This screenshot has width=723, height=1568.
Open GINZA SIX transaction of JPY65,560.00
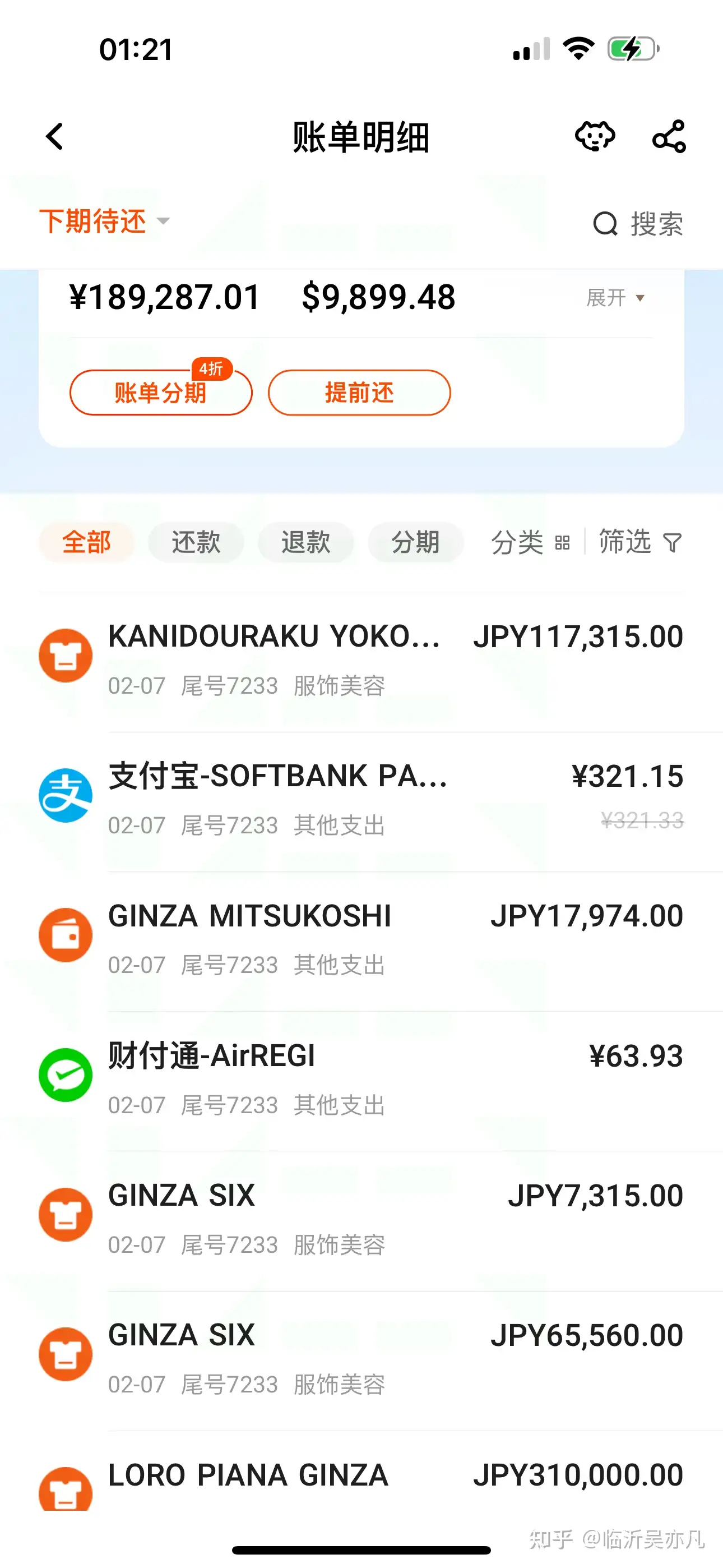point(360,1359)
